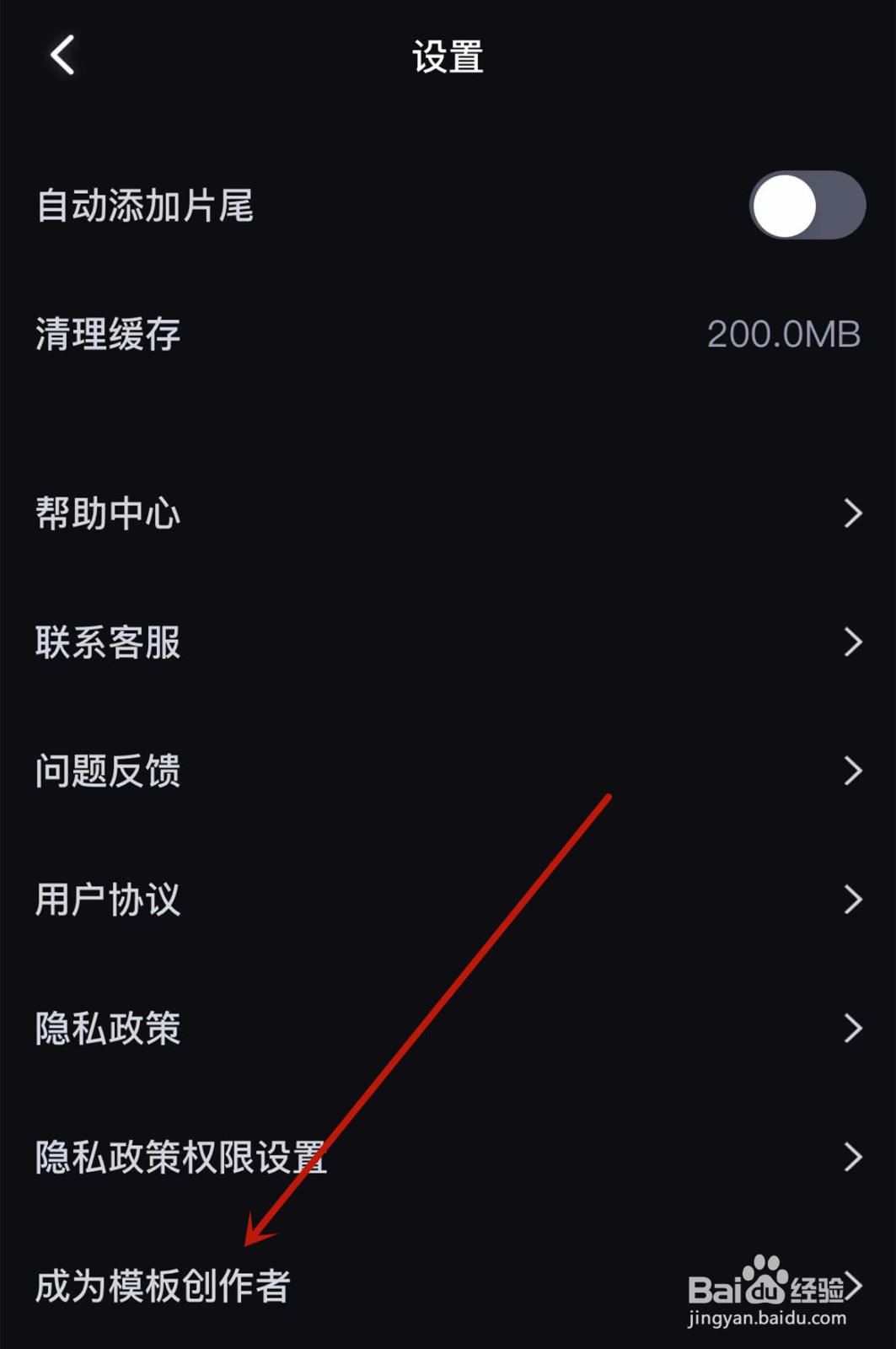Expand 隐私政策权限设置 via its chevron
Image resolution: width=896 pixels, height=1349 pixels.
point(853,1157)
